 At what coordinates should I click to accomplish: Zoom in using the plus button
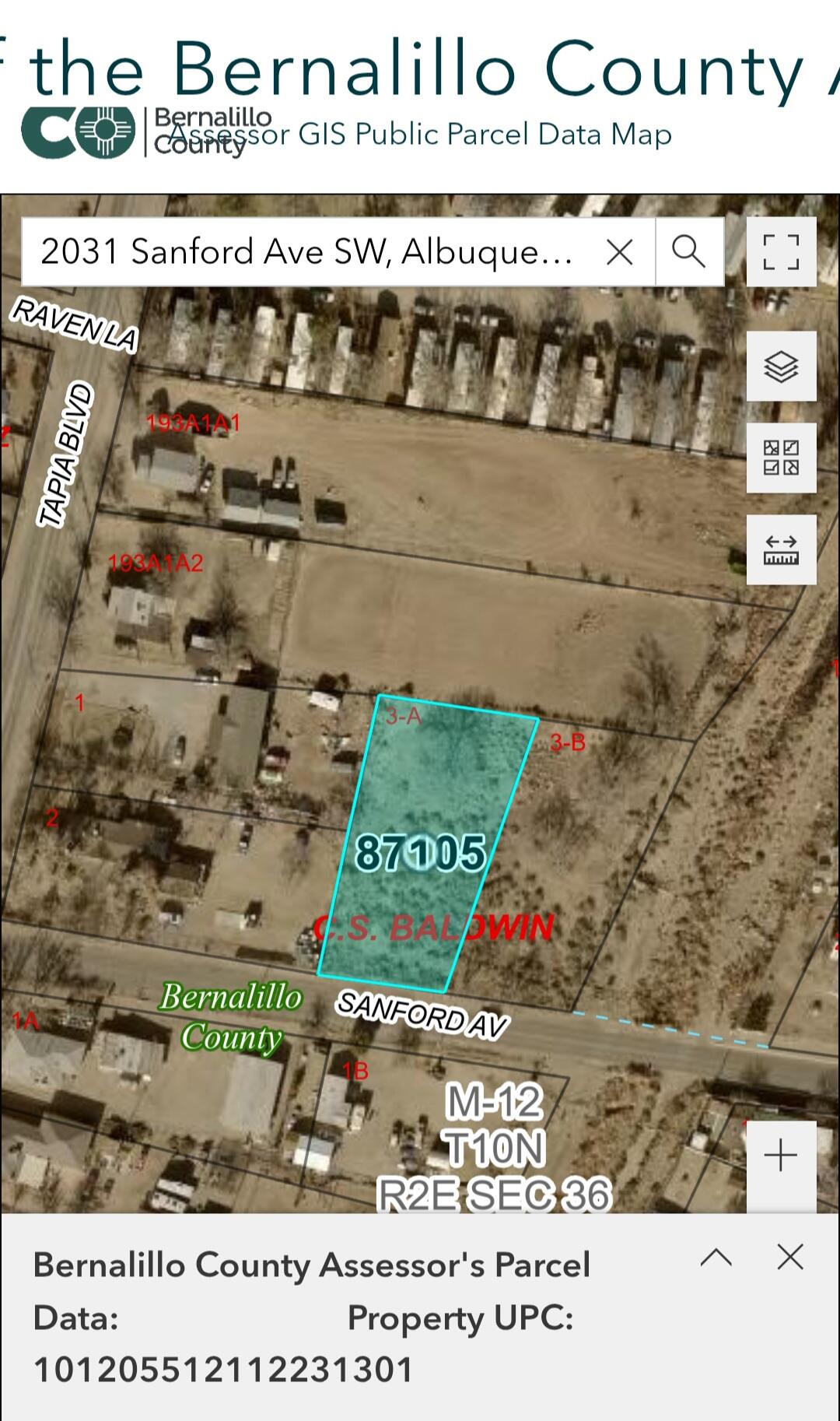[x=780, y=1155]
